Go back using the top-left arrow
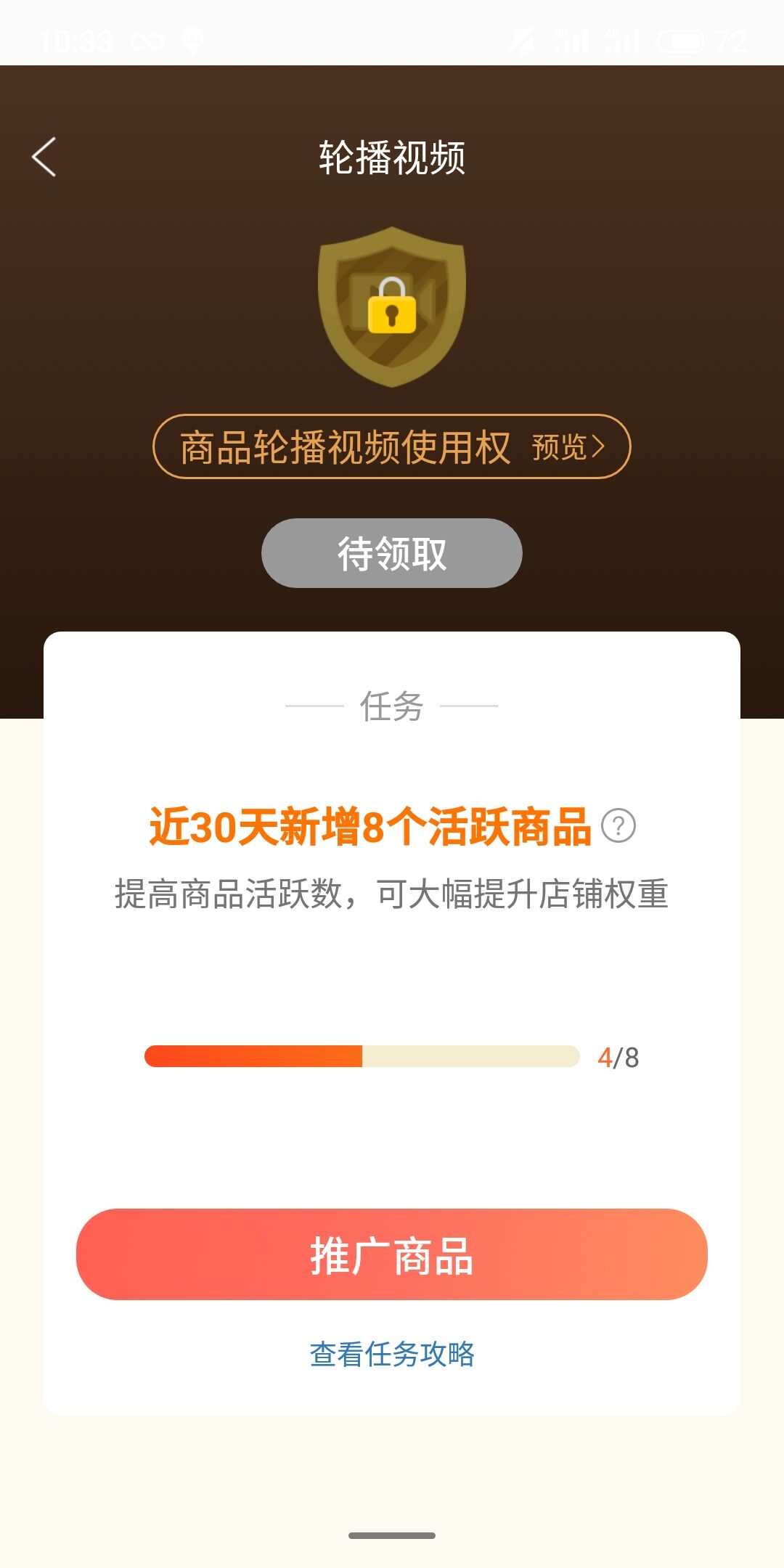 [x=44, y=157]
